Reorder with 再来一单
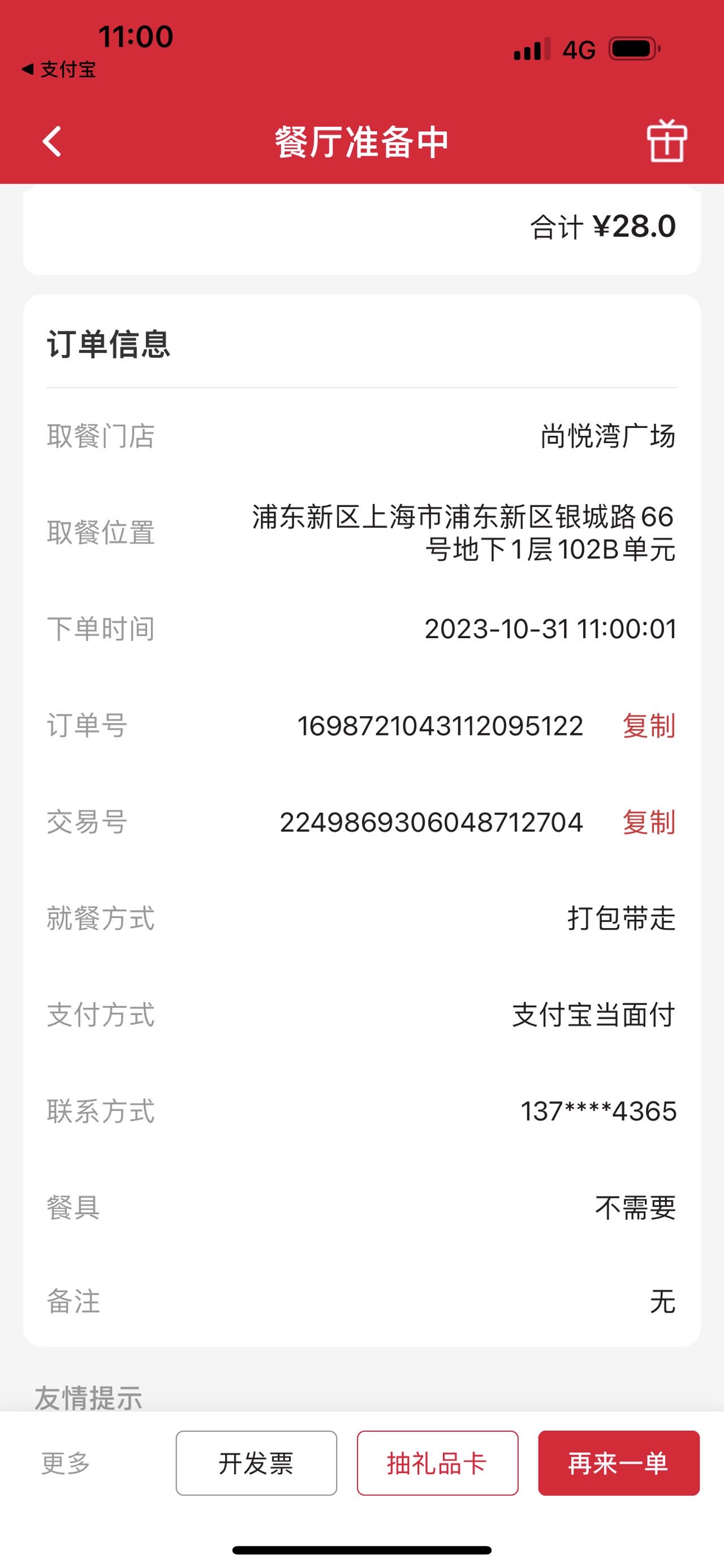 (619, 1463)
